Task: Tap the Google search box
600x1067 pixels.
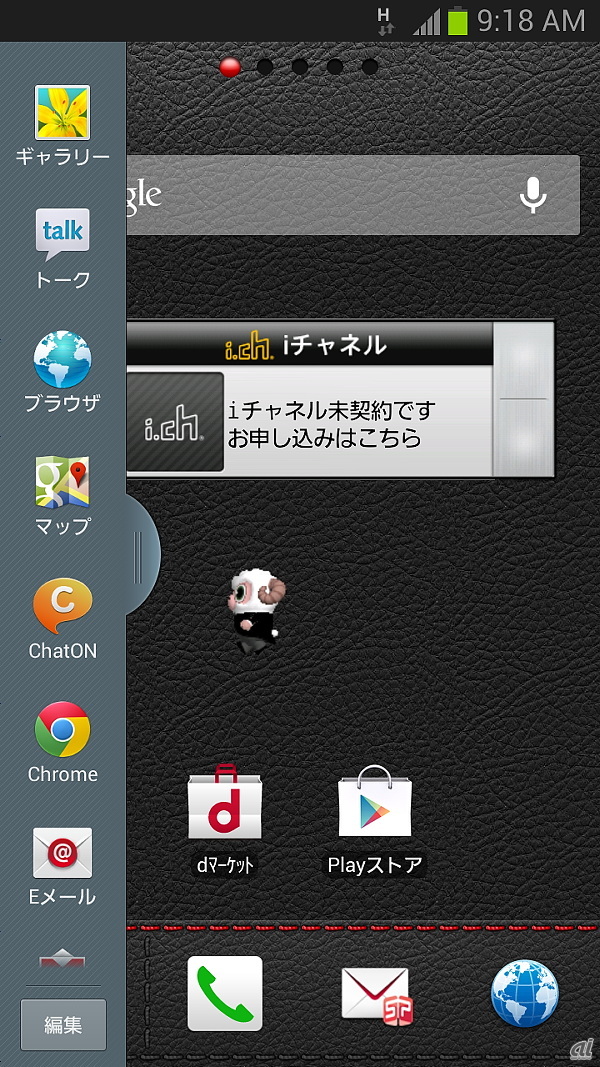Action: [x=320, y=195]
